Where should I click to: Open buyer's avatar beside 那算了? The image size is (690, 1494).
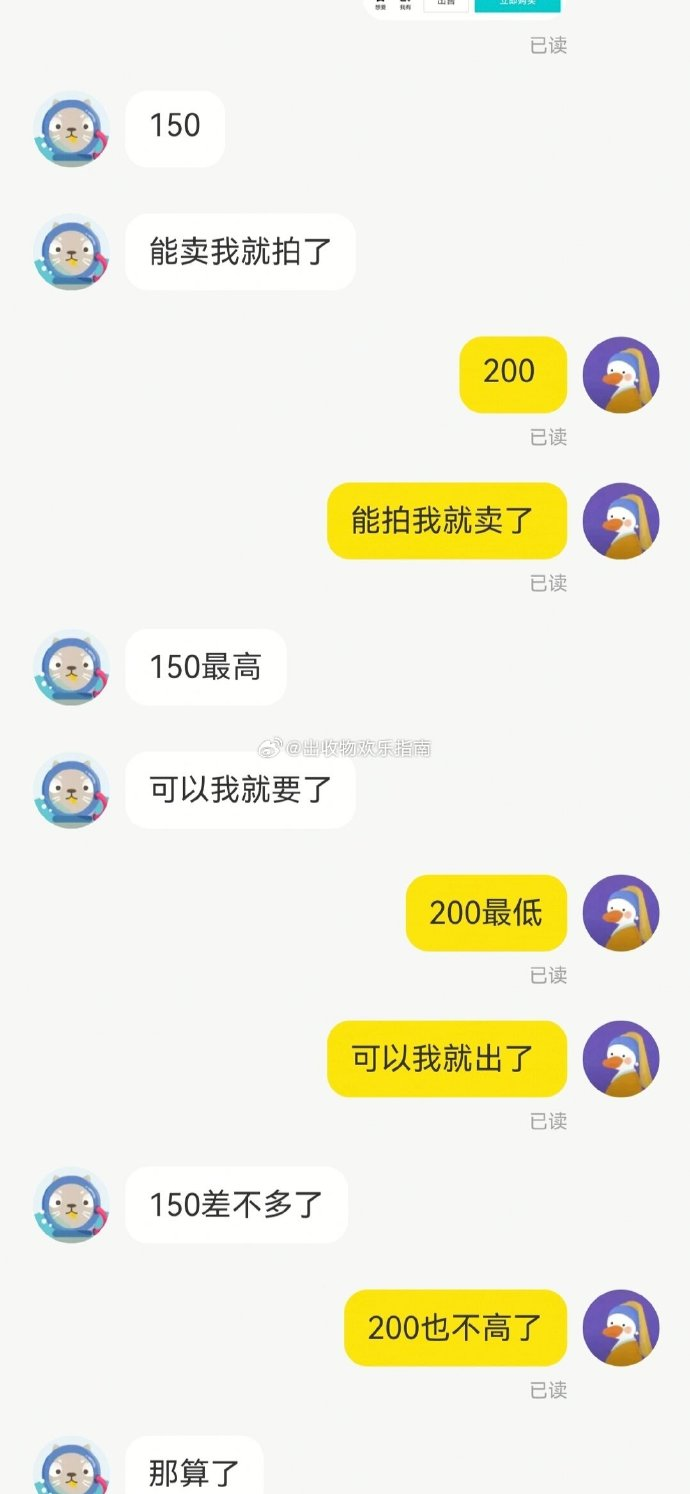click(70, 1470)
